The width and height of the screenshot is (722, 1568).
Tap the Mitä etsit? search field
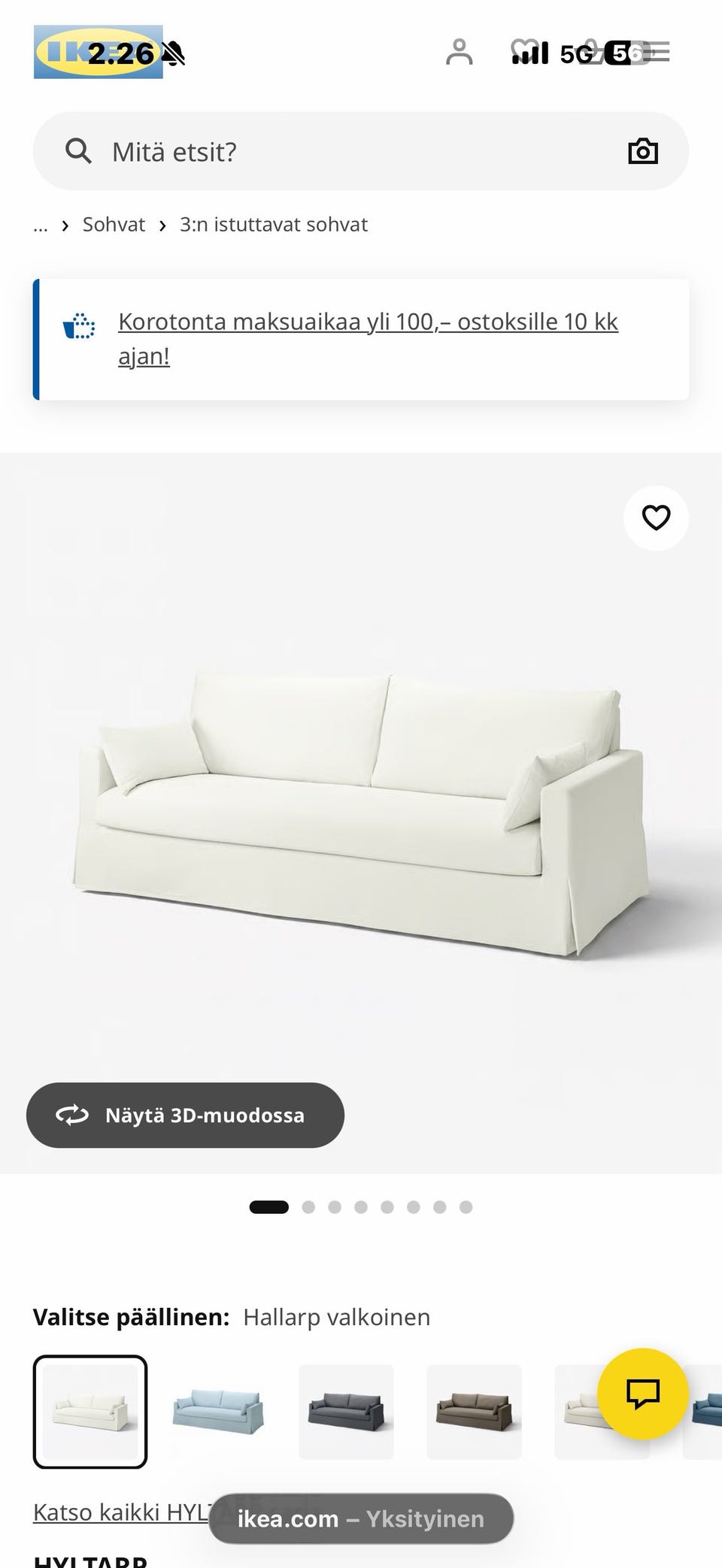(x=361, y=151)
